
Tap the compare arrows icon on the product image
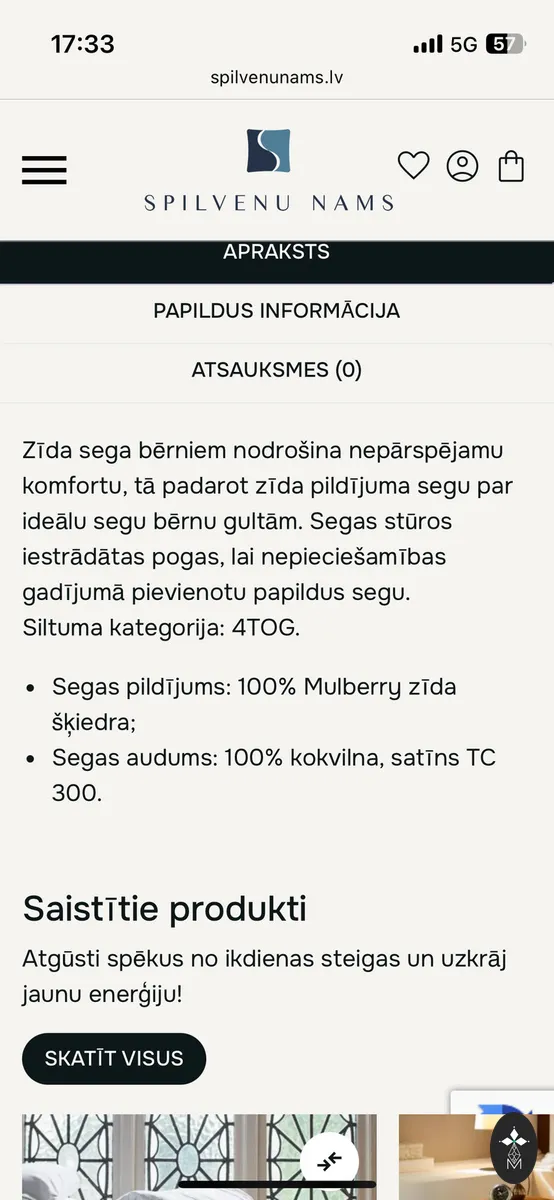point(329,1160)
